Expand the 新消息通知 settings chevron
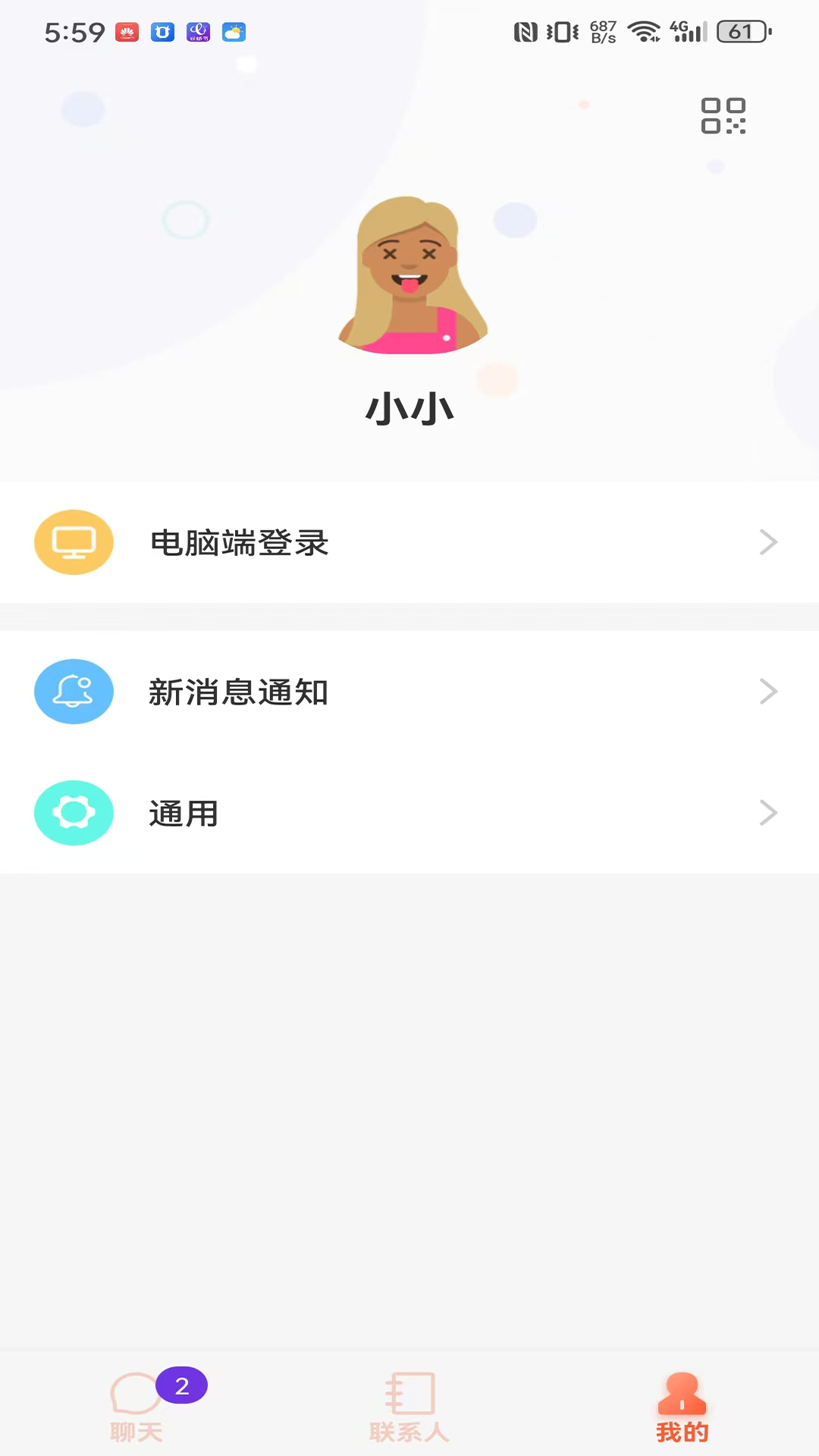819x1456 pixels. (769, 691)
